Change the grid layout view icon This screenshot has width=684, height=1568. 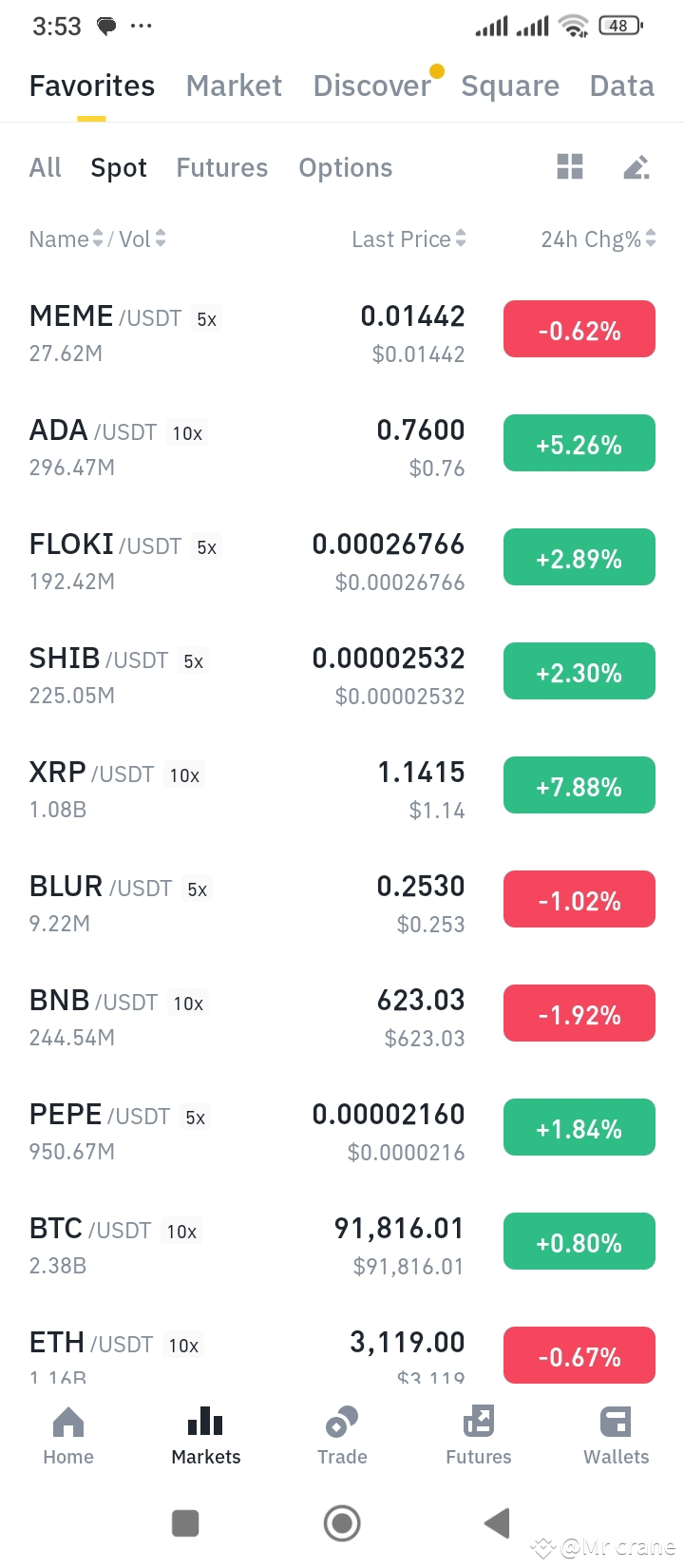[570, 167]
